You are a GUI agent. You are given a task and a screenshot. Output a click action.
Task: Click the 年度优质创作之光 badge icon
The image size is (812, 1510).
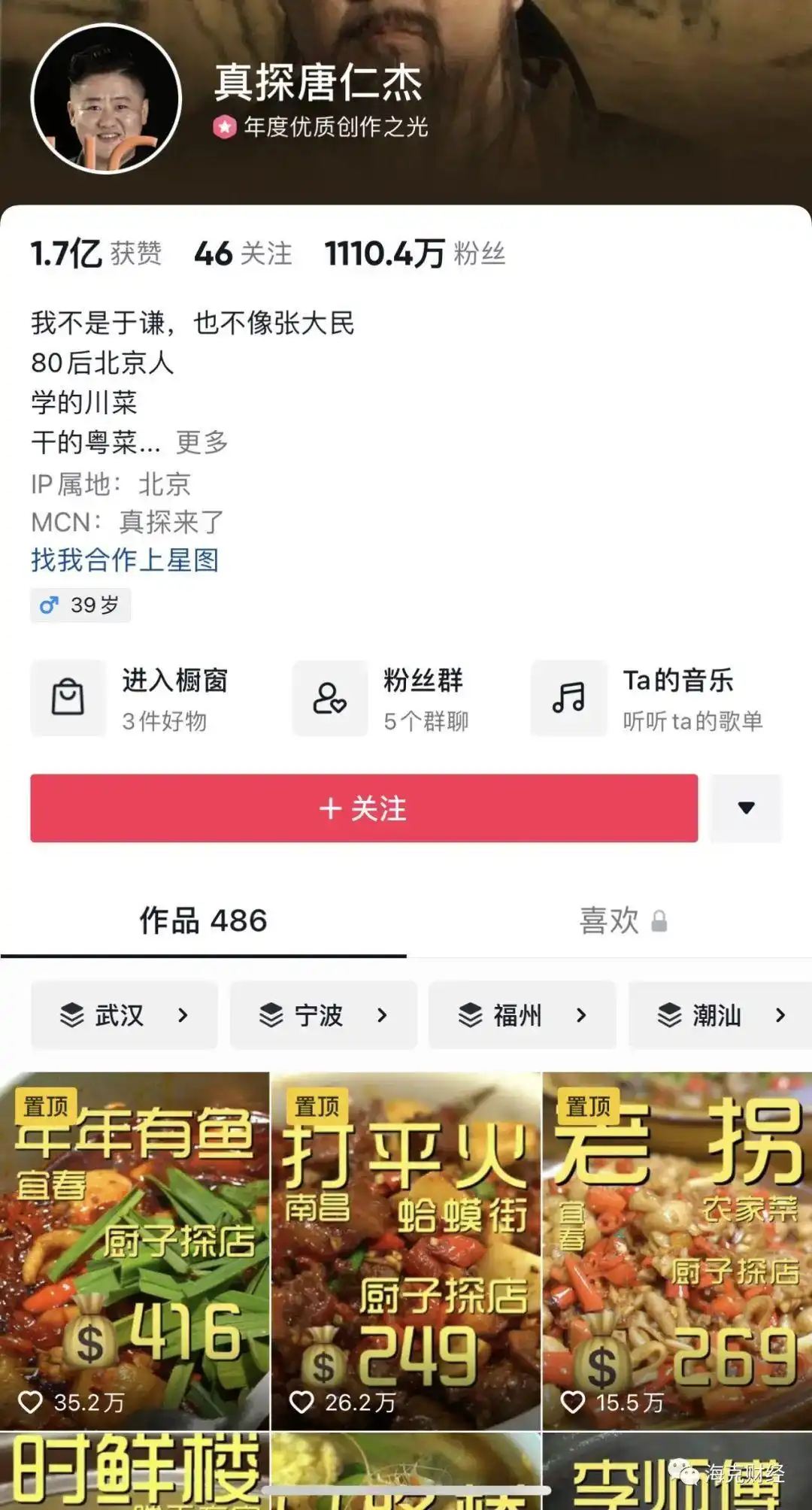click(x=223, y=127)
